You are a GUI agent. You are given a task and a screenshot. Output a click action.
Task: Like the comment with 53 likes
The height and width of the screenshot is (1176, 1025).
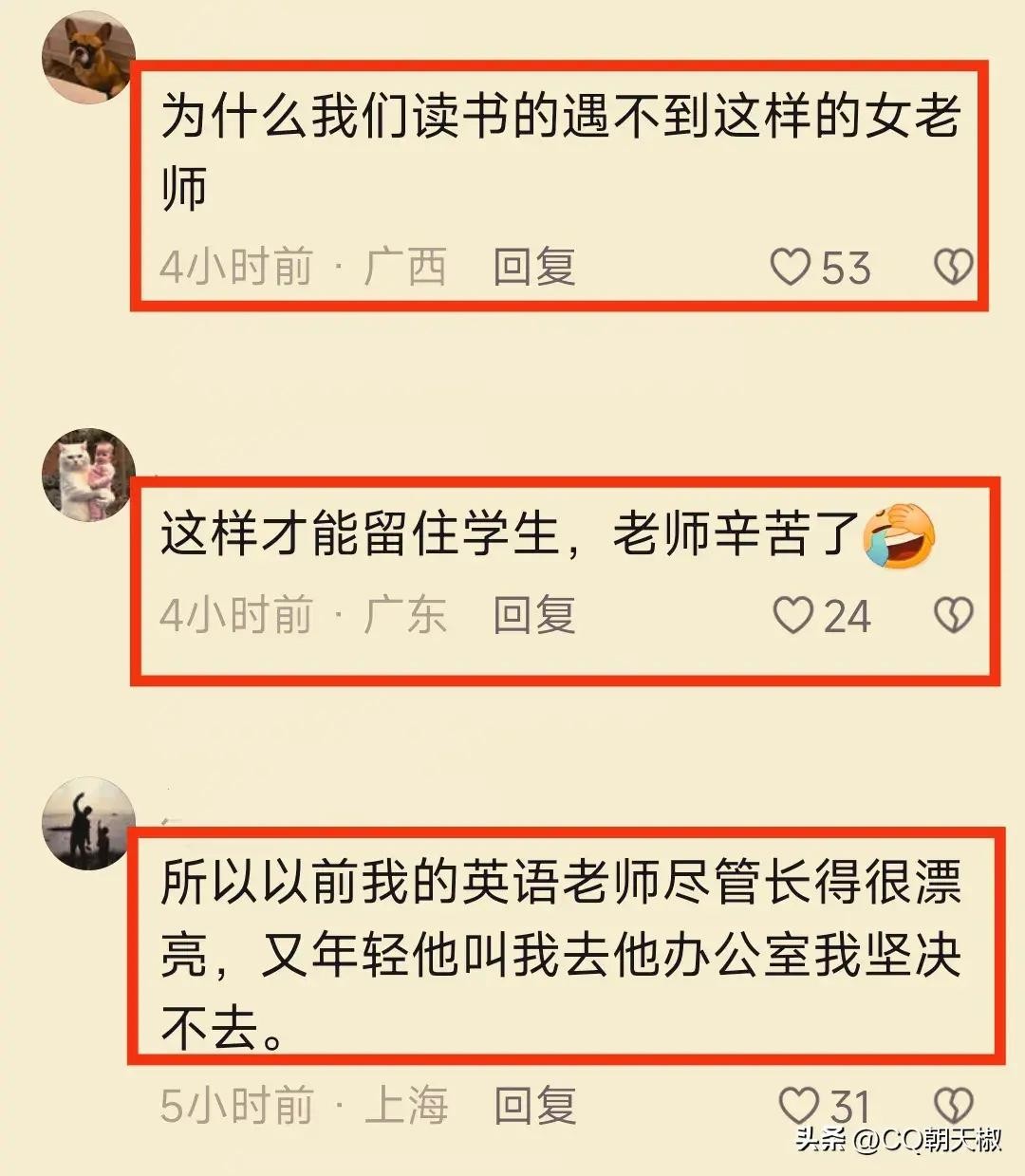(790, 267)
